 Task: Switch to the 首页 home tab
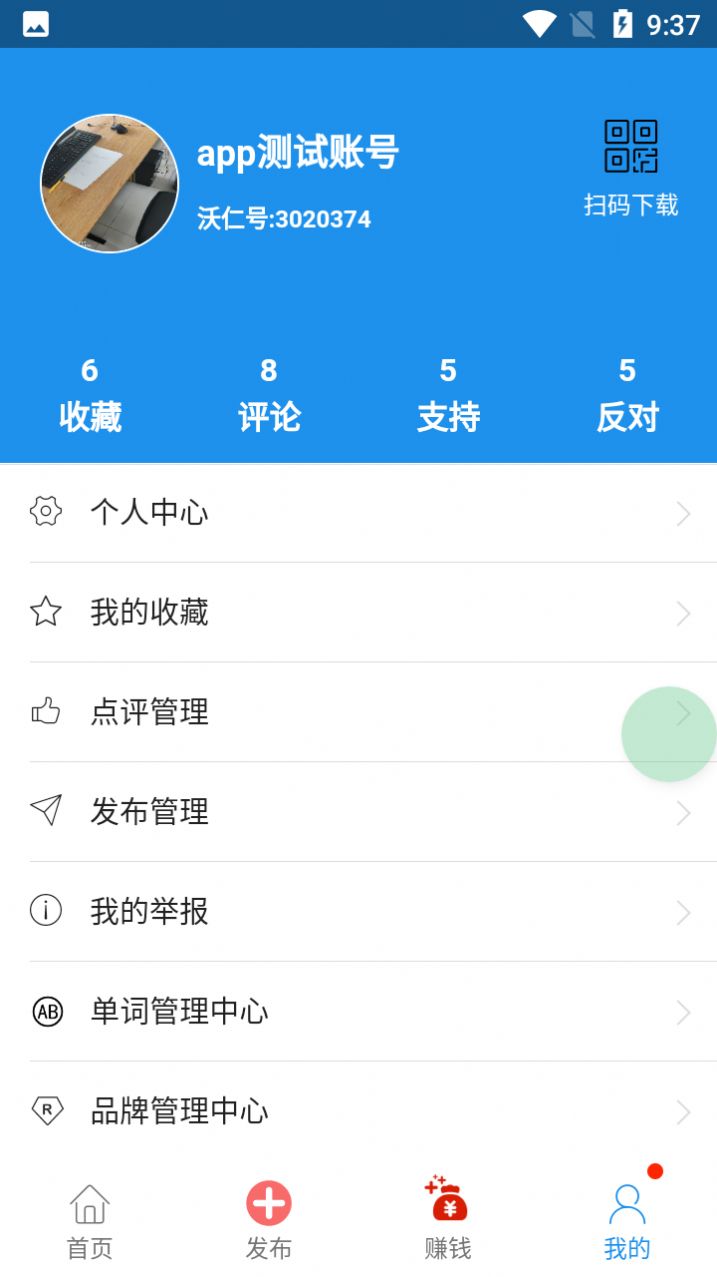point(90,1220)
